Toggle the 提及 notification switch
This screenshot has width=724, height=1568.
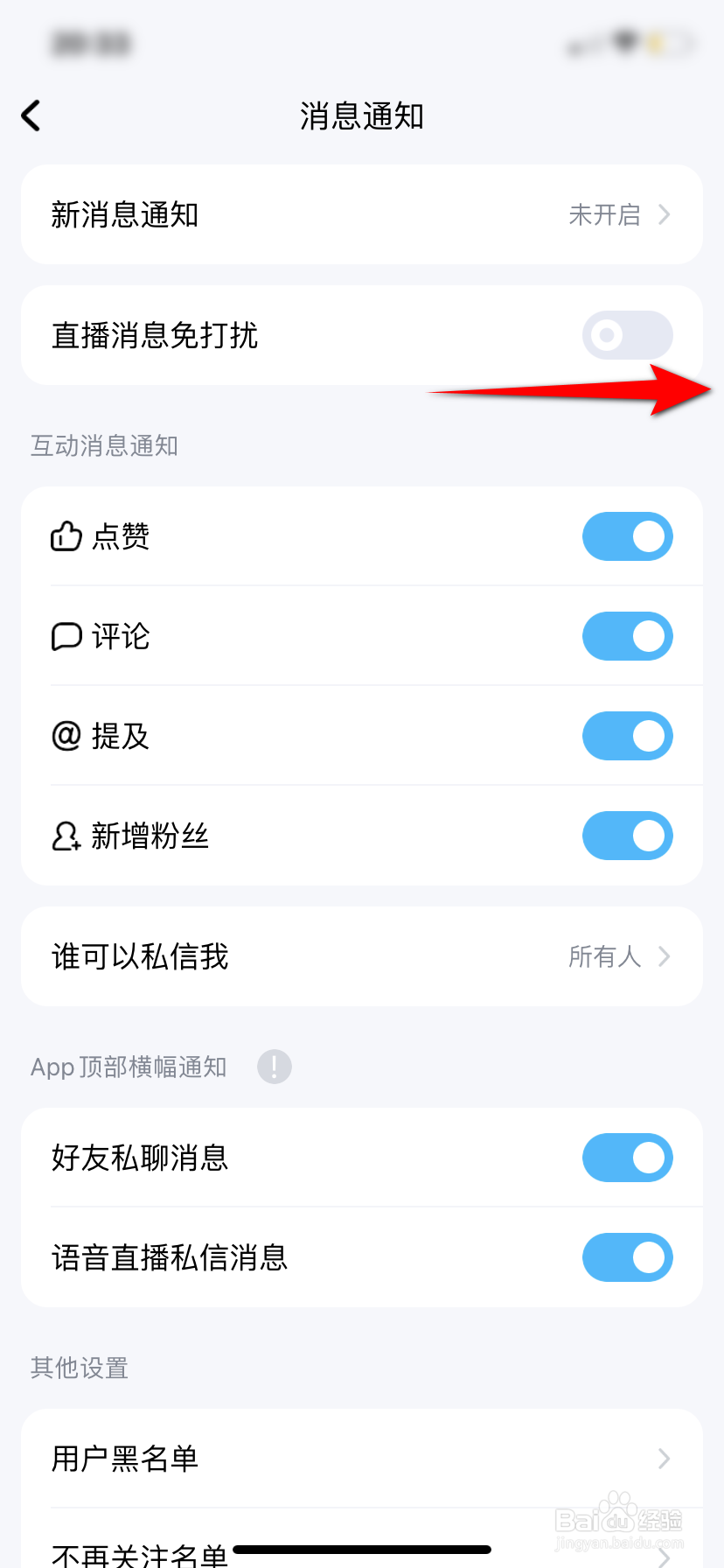[627, 736]
